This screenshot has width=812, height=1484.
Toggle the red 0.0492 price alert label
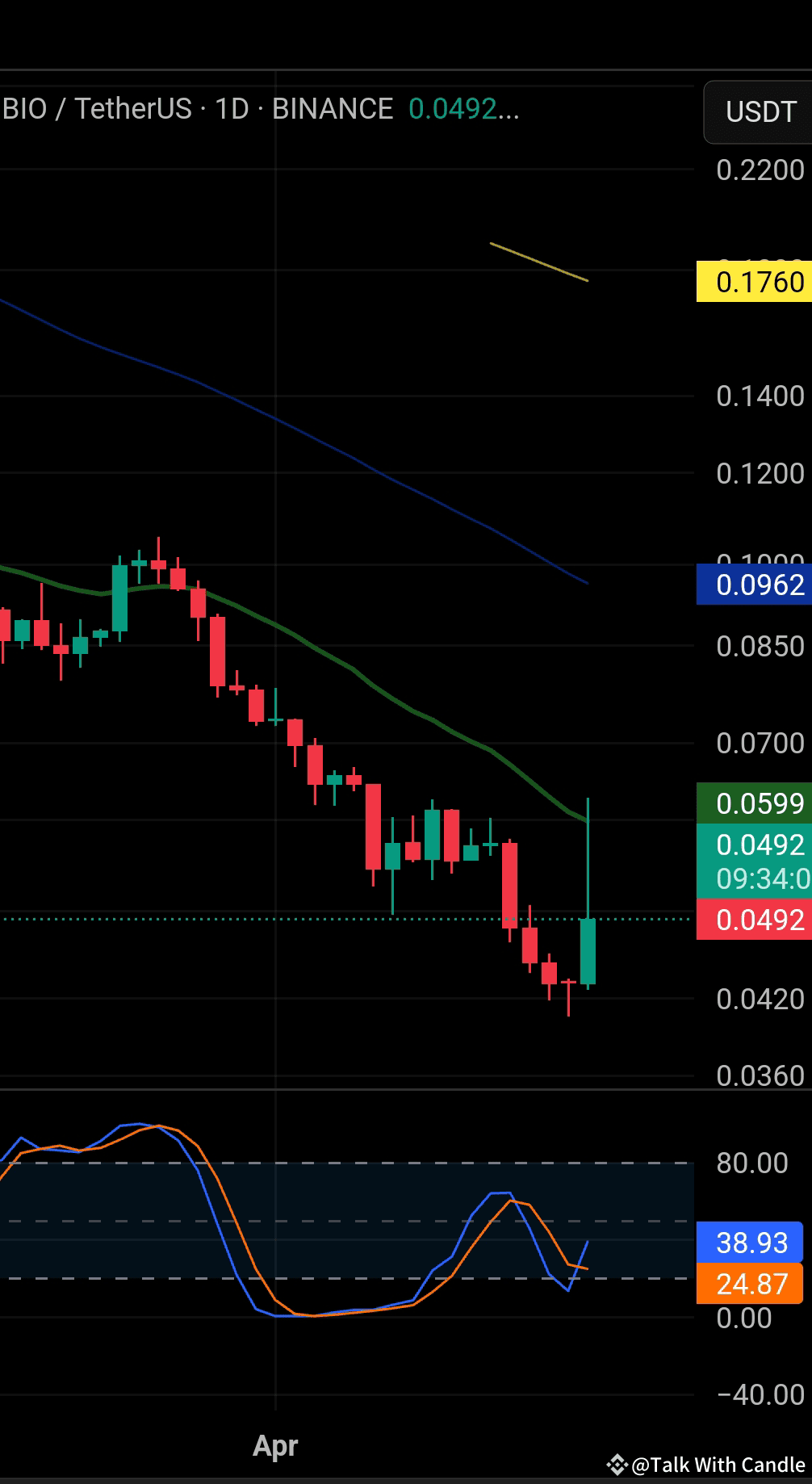(x=753, y=920)
